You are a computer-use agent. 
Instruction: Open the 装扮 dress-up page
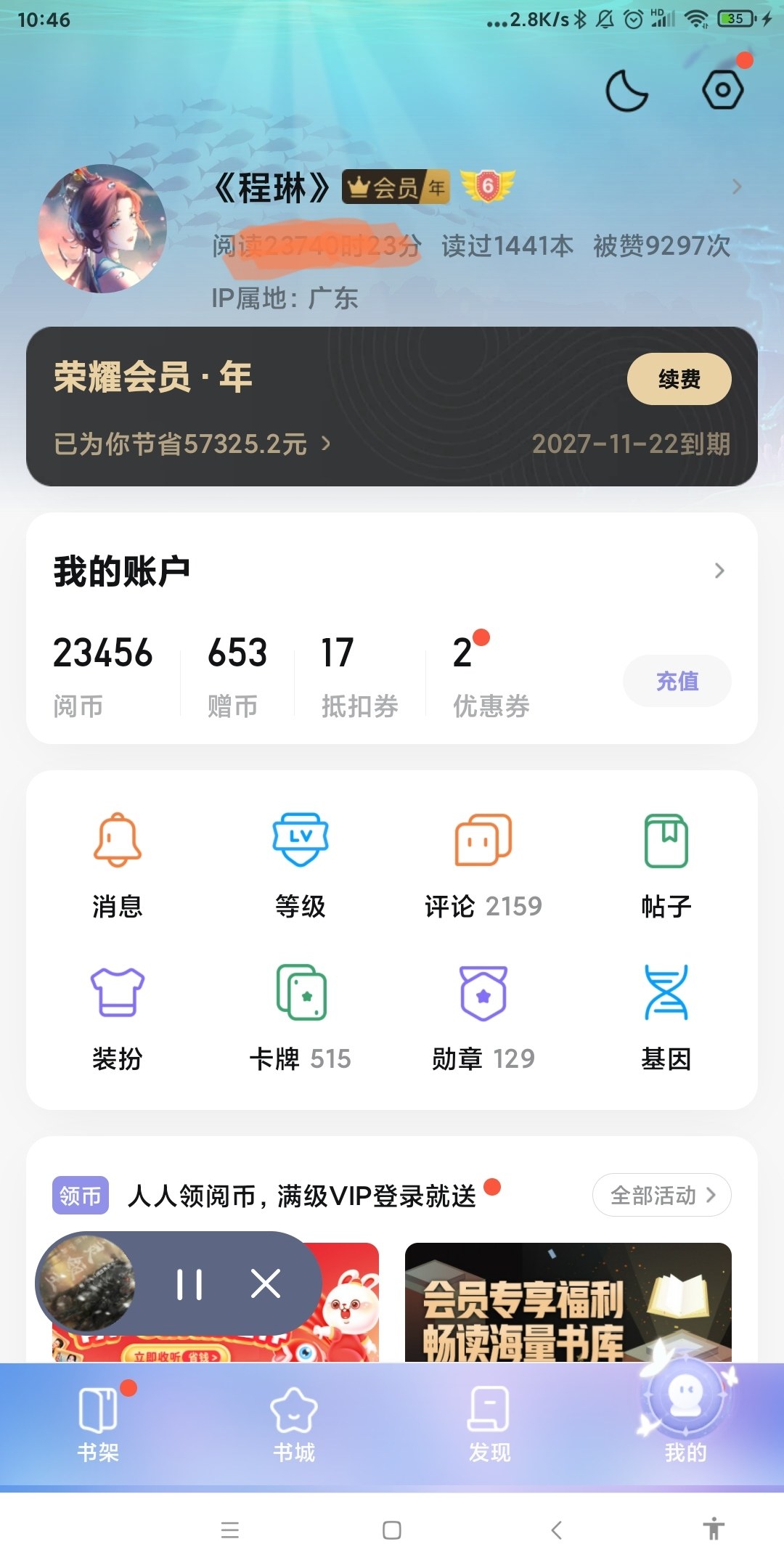(118, 1018)
